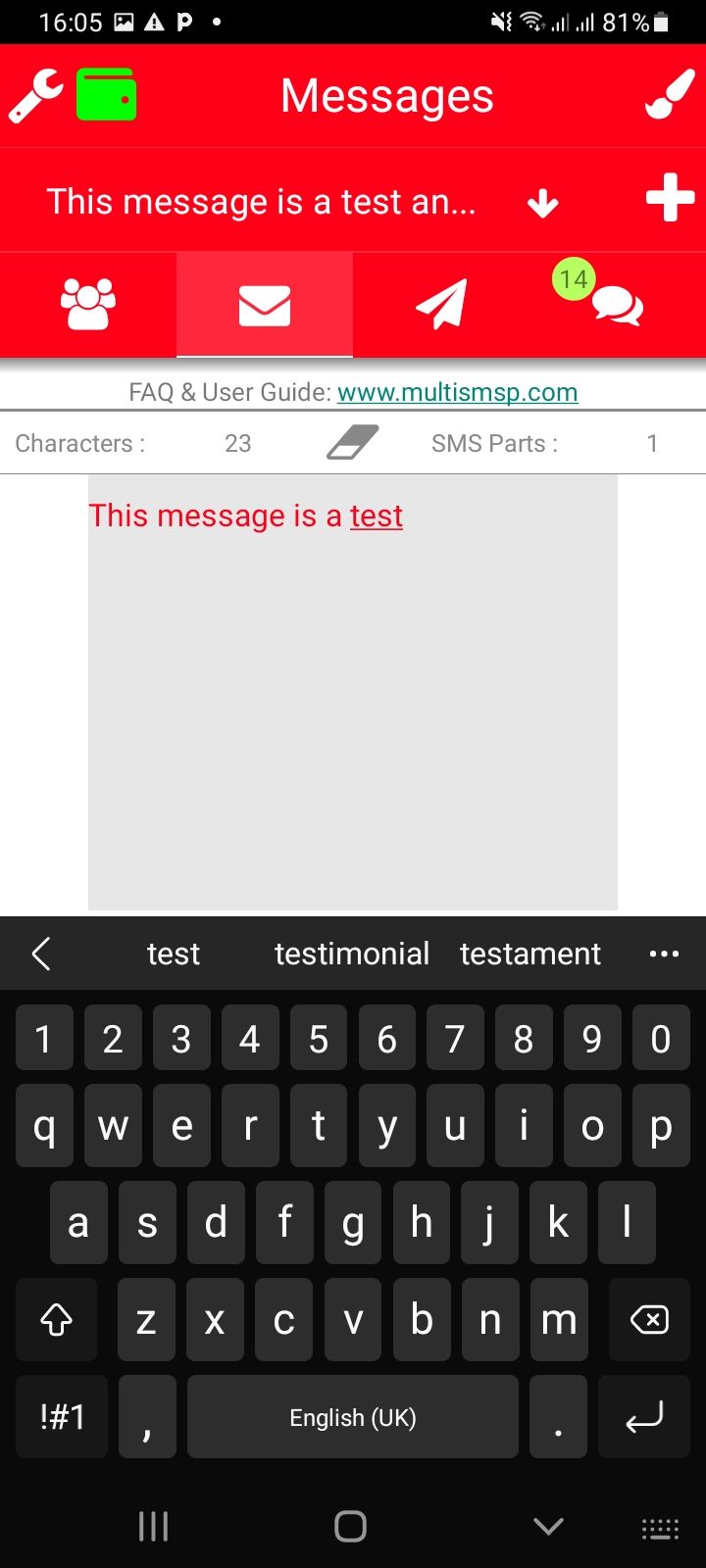The height and width of the screenshot is (1568, 706).
Task: Clear the message with the eraser icon
Action: tap(352, 442)
